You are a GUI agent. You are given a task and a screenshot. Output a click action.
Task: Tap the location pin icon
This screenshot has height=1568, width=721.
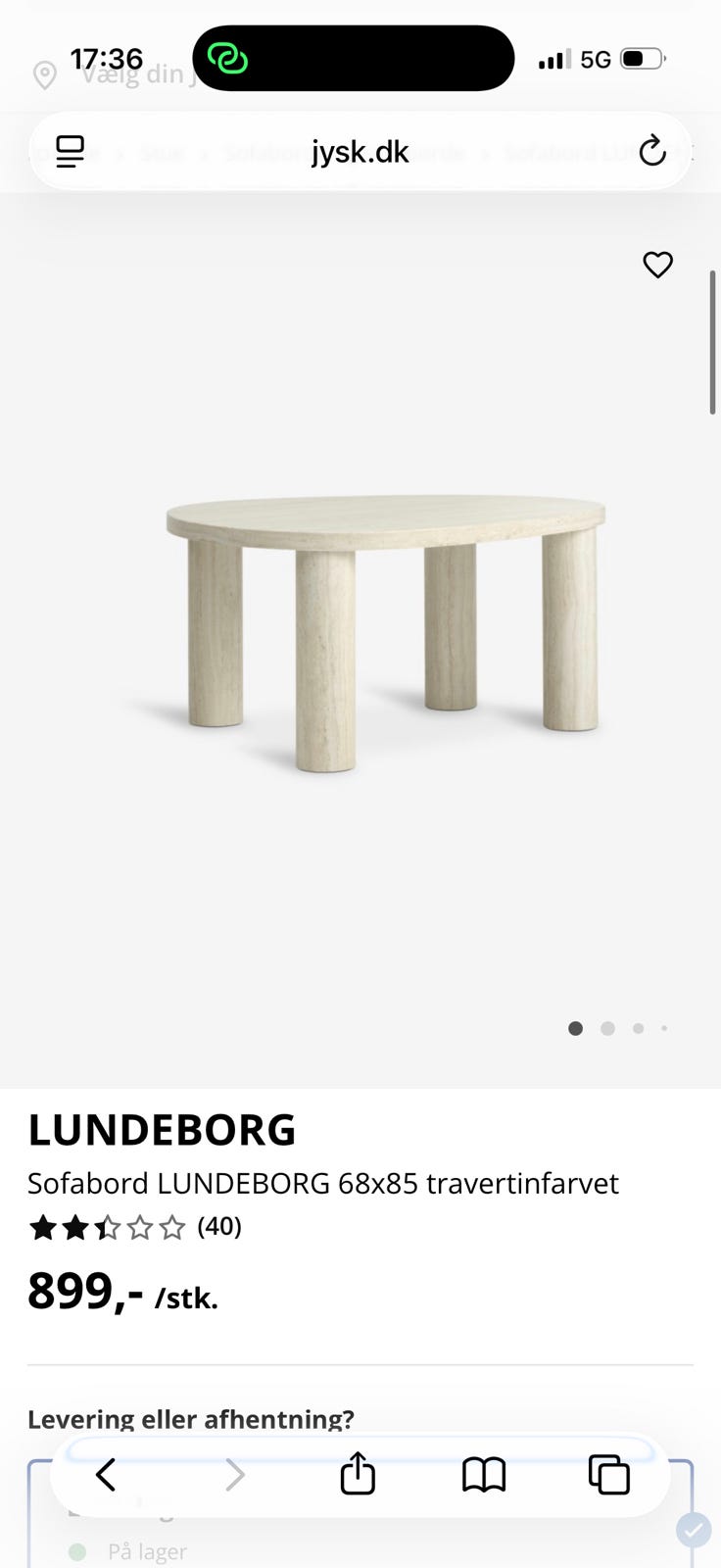(45, 73)
